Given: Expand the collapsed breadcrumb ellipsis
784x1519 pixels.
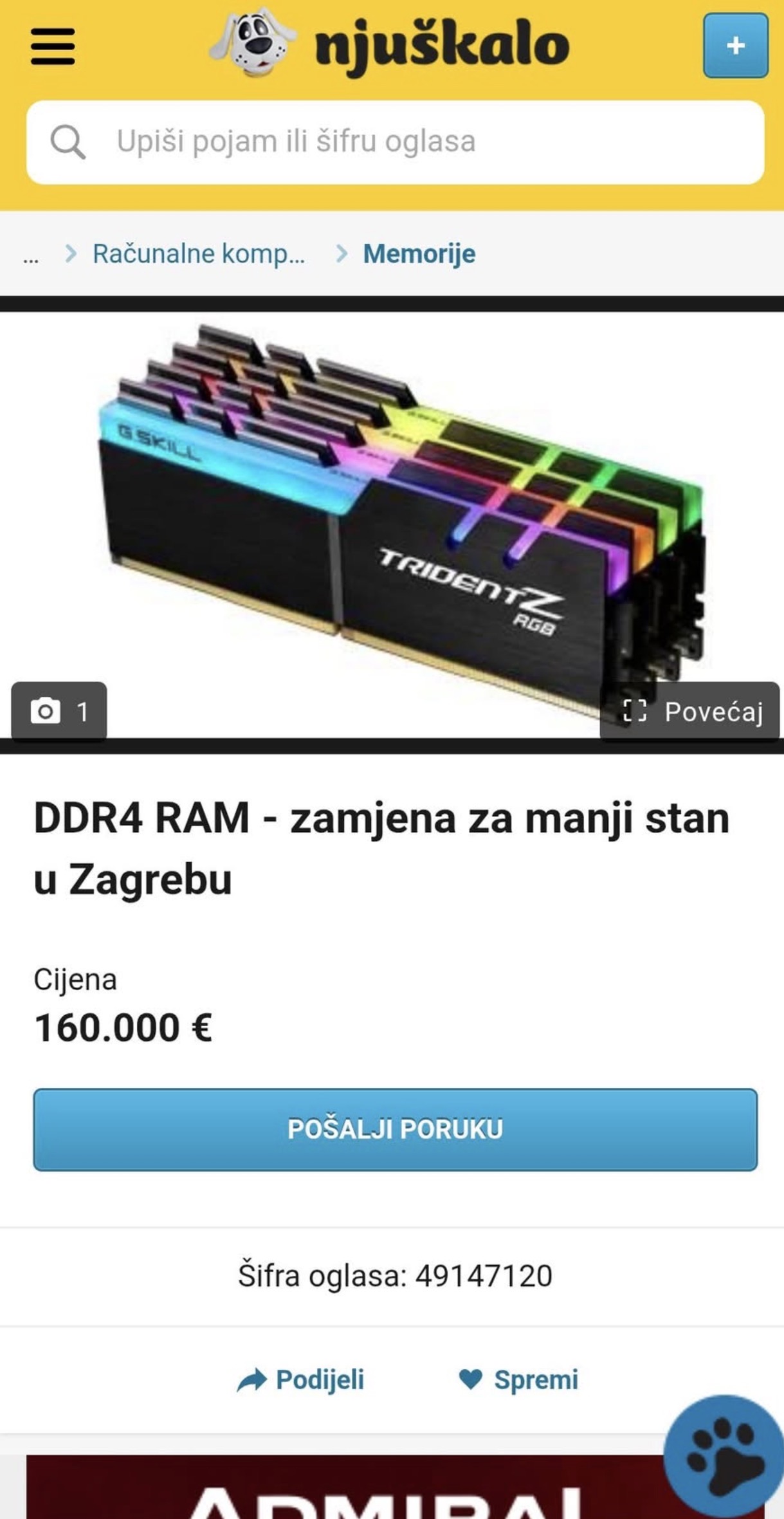Looking at the screenshot, I should tap(31, 257).
